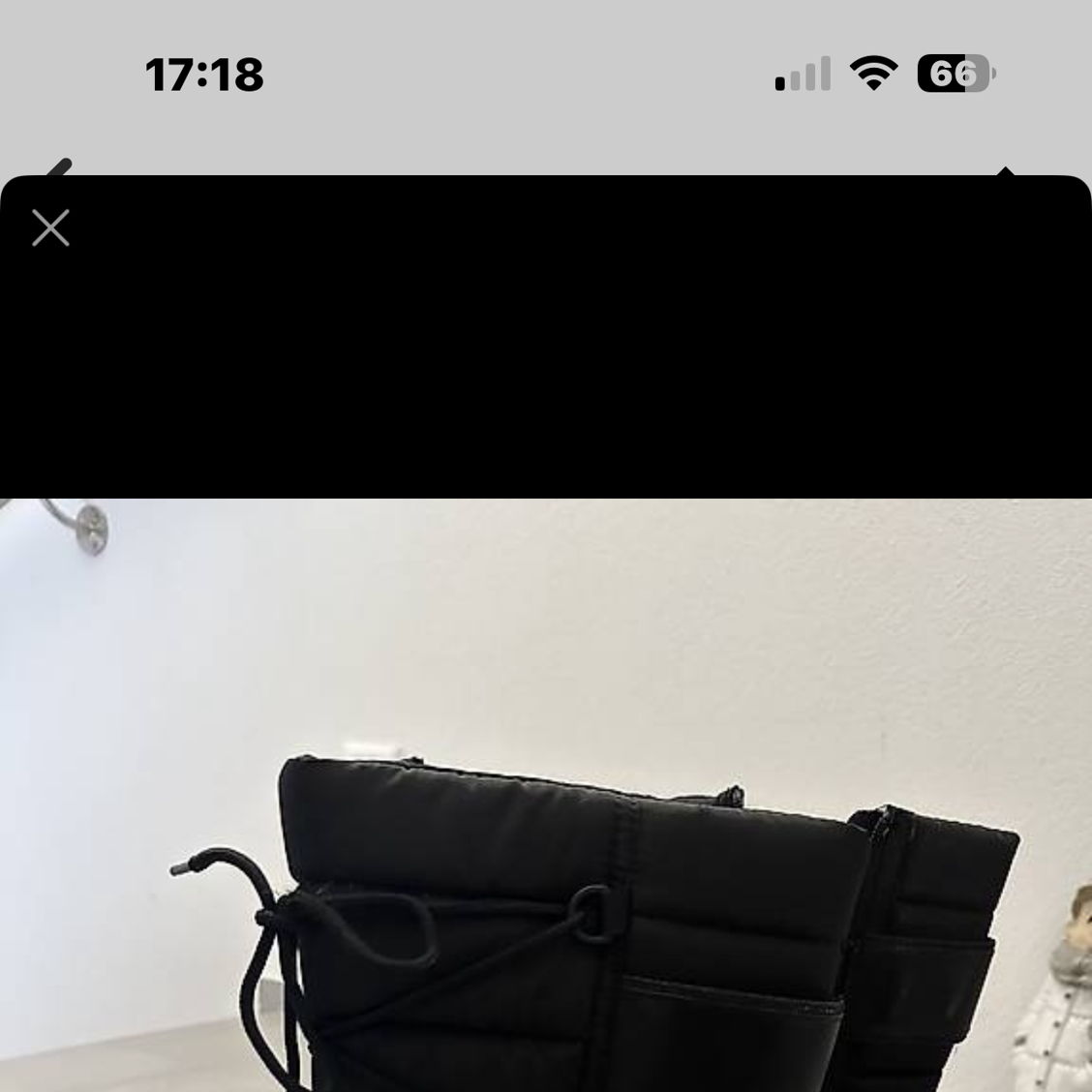Screen dimensions: 1092x1092
Task: Close the photo viewer with the X
Action: [50, 228]
